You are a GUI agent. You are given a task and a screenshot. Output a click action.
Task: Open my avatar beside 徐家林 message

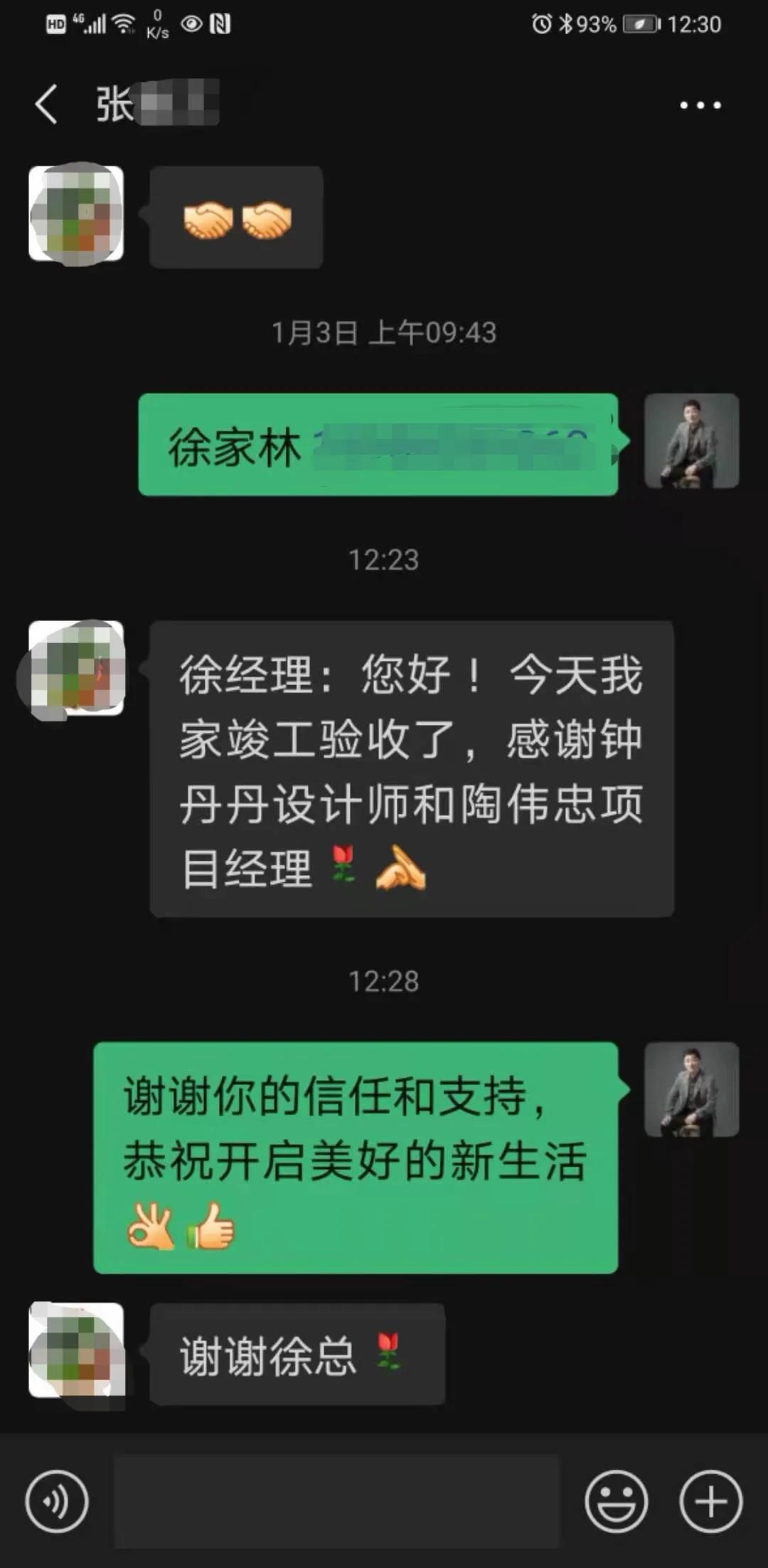(691, 441)
